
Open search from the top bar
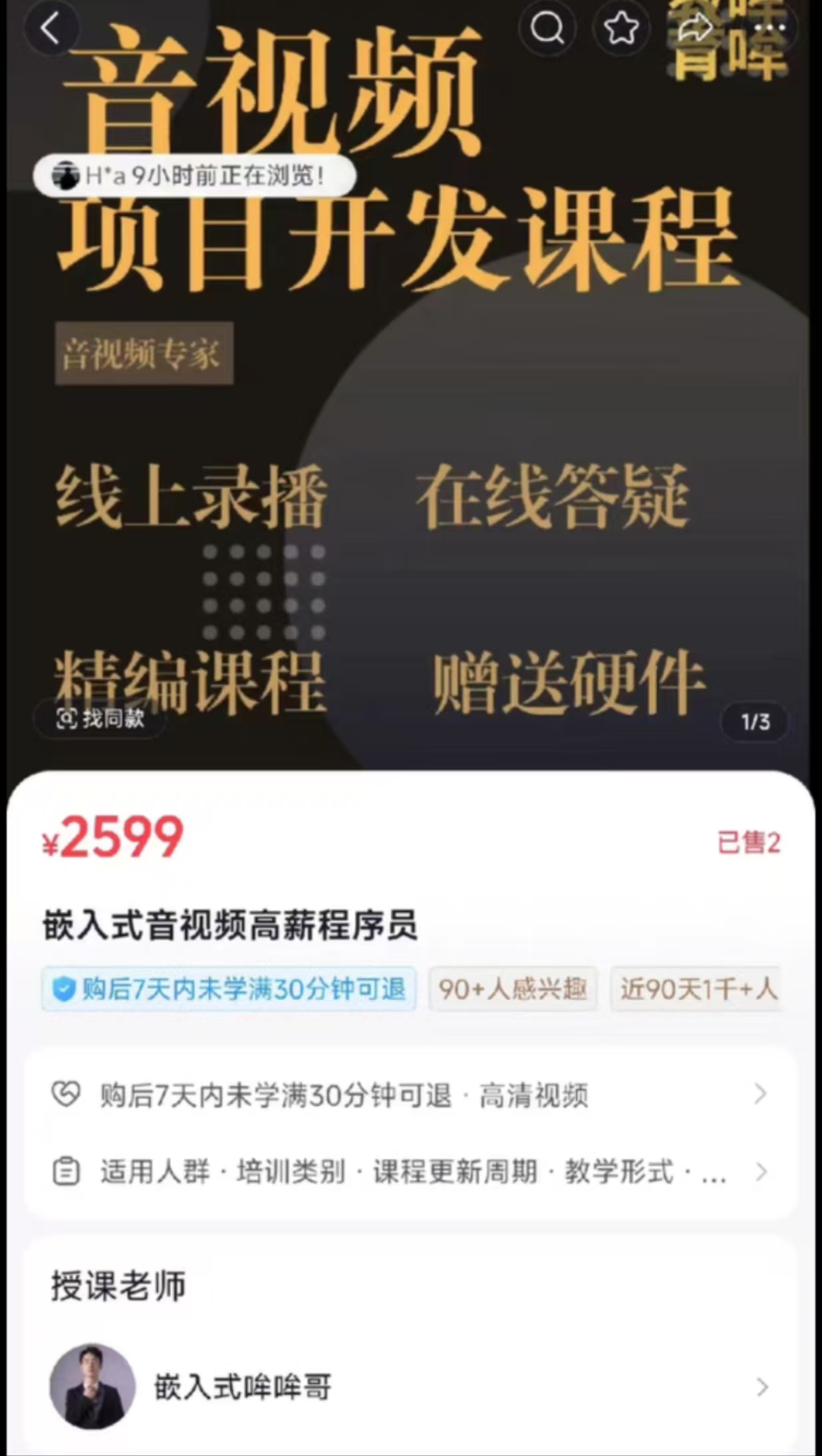547,29
